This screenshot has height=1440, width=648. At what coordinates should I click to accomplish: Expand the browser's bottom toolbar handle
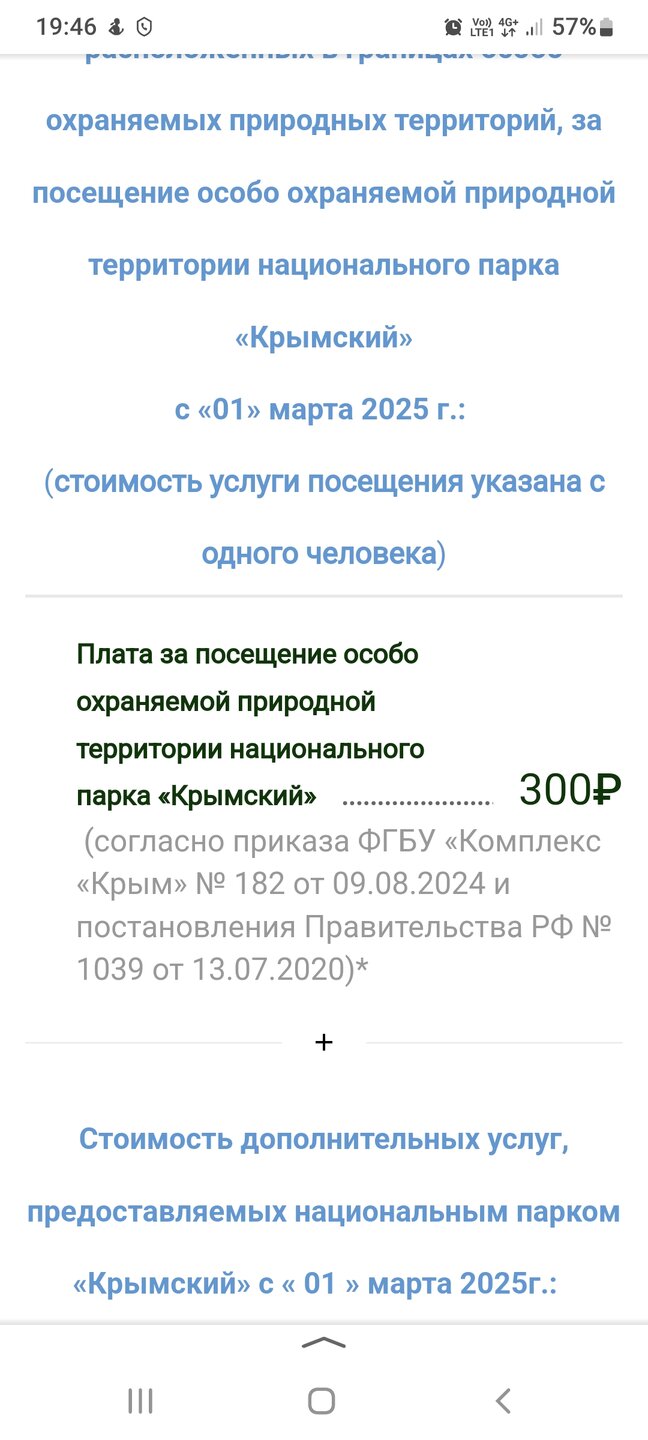click(x=323, y=1343)
